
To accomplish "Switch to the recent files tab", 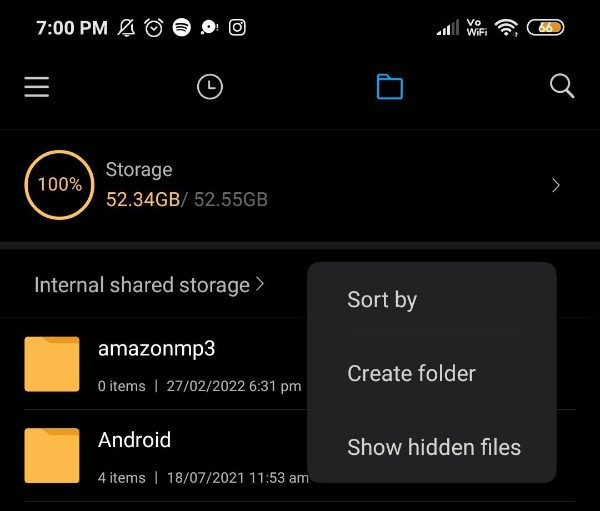I will click(x=209, y=87).
